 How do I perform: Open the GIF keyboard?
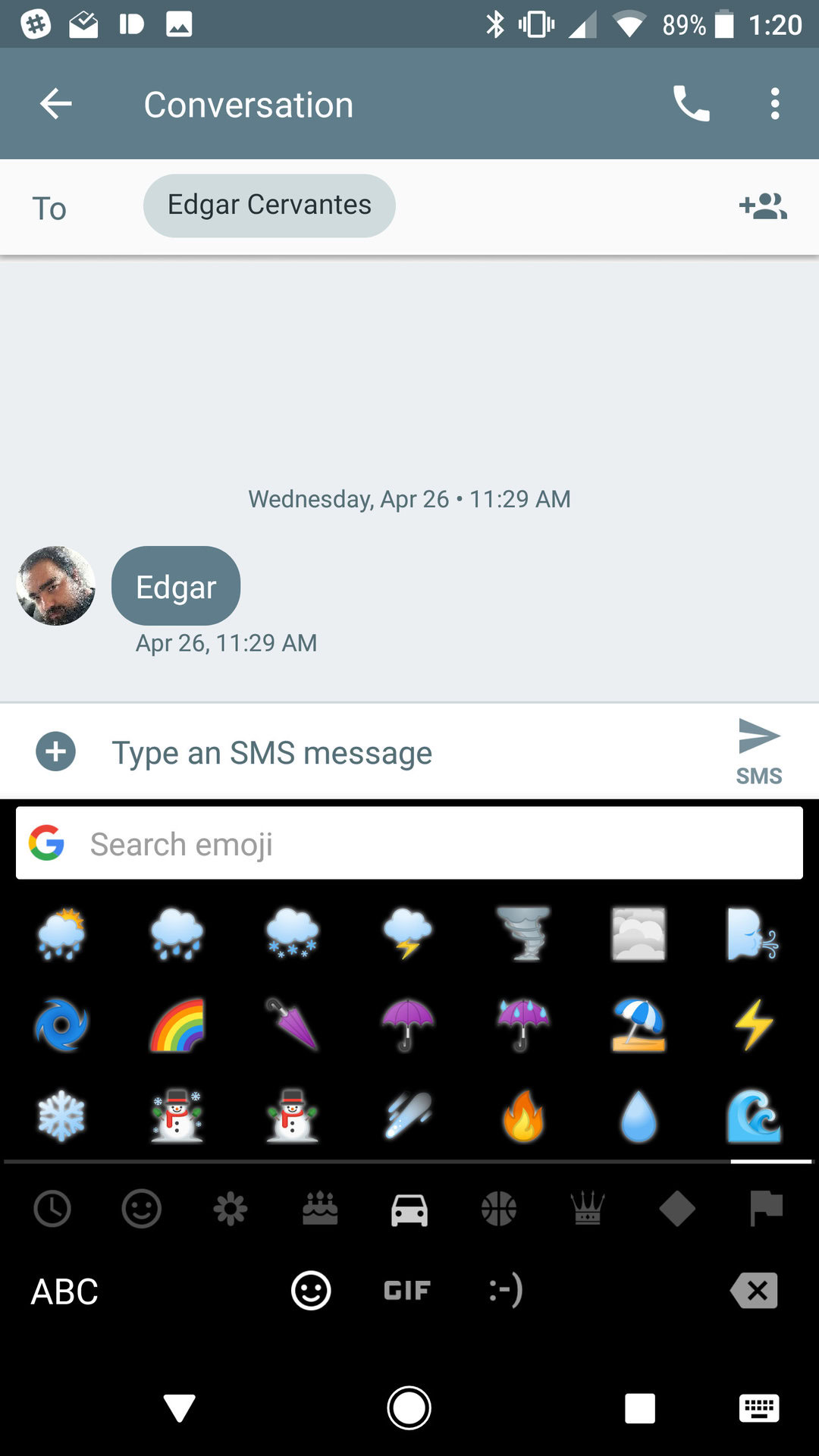(x=407, y=1291)
